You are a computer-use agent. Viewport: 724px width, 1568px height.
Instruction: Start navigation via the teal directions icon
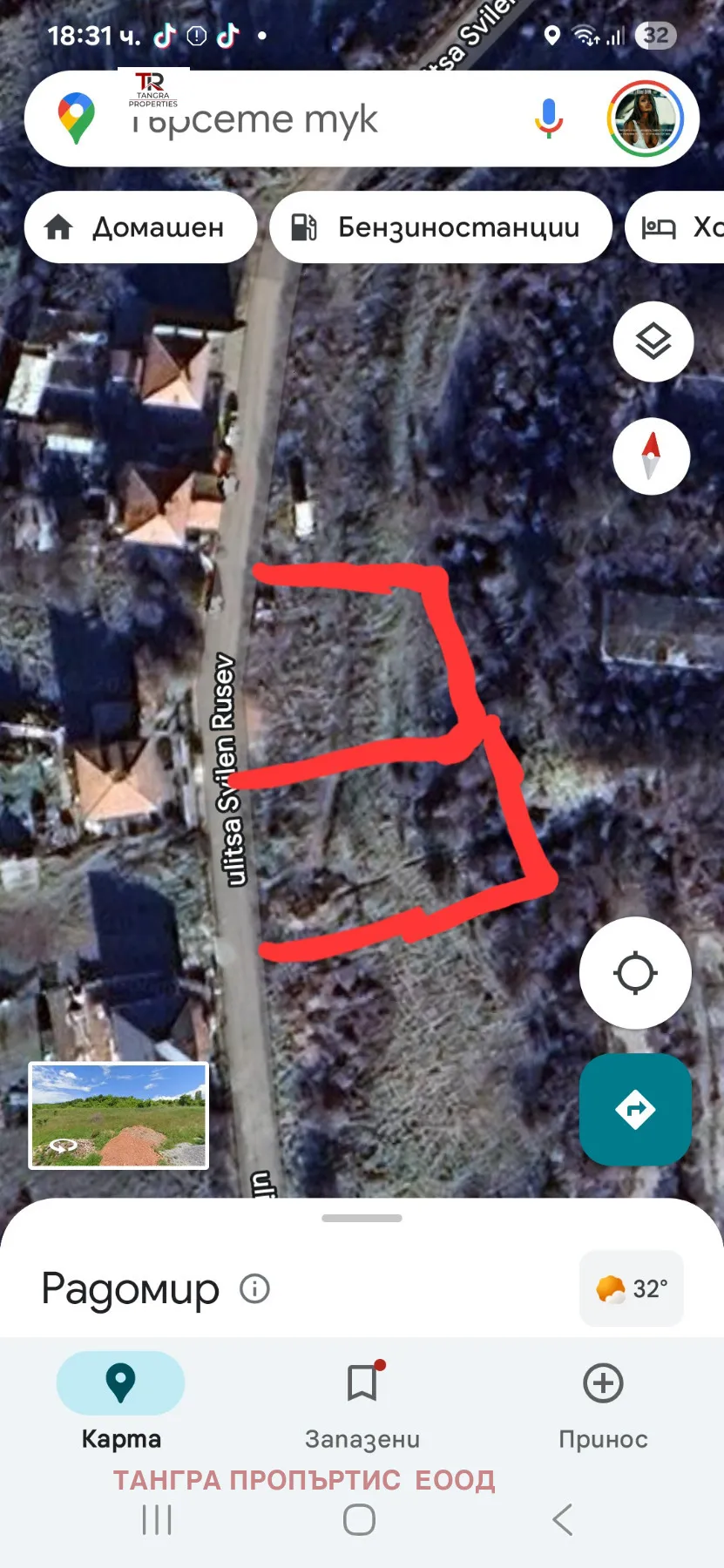[x=635, y=1110]
